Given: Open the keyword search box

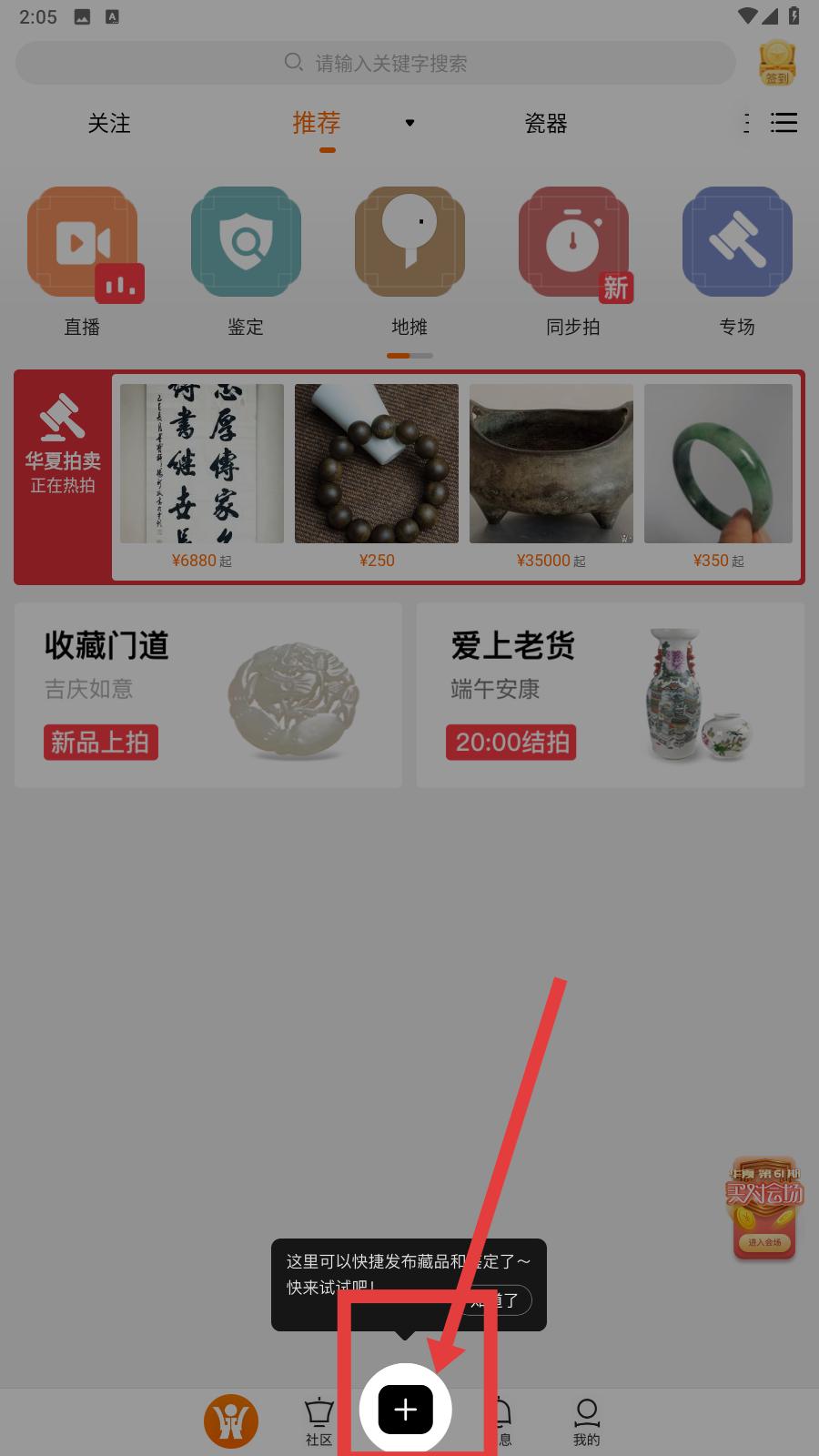Looking at the screenshot, I should click(376, 63).
